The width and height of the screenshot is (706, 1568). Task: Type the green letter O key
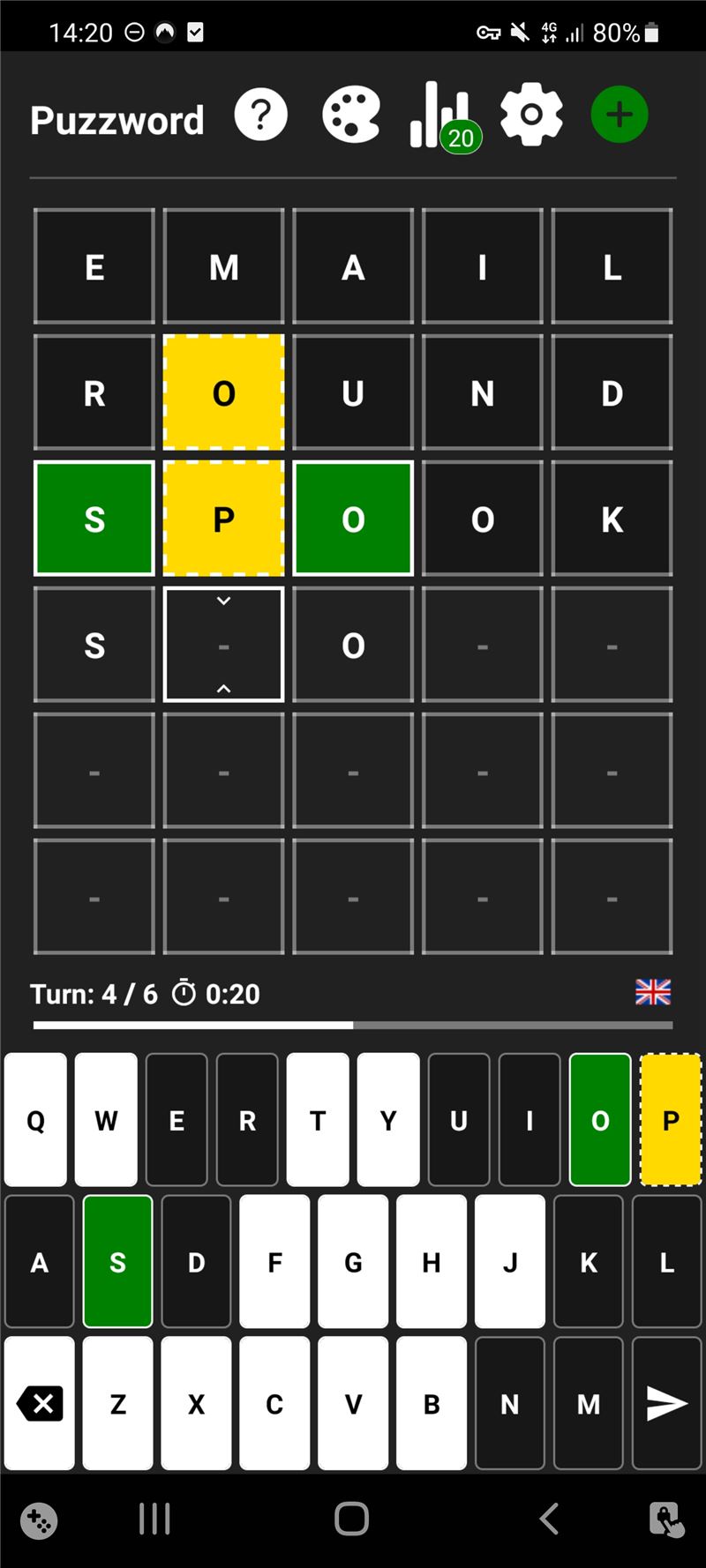click(600, 1120)
